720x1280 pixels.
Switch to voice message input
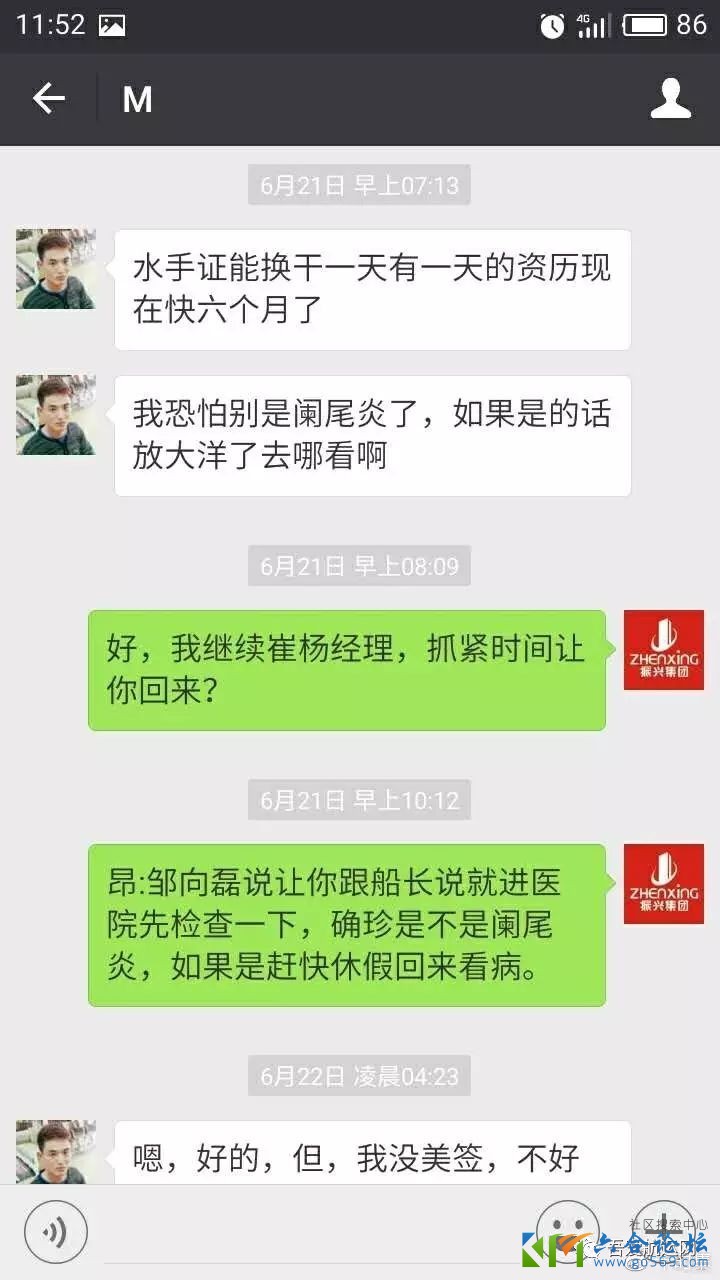point(56,1231)
